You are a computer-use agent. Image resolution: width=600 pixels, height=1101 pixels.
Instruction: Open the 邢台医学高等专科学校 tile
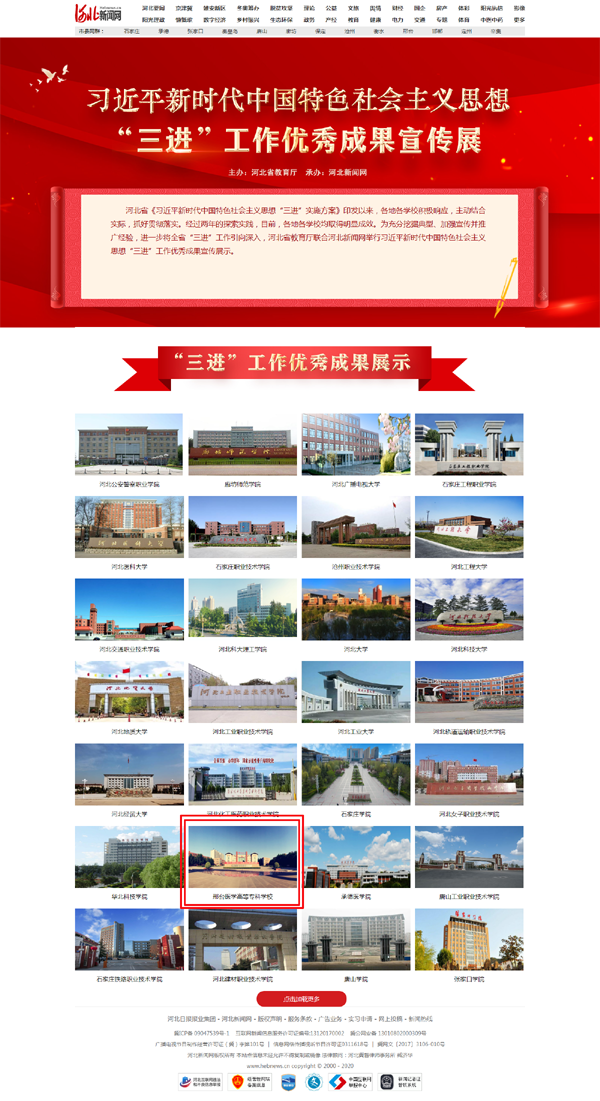tap(242, 859)
